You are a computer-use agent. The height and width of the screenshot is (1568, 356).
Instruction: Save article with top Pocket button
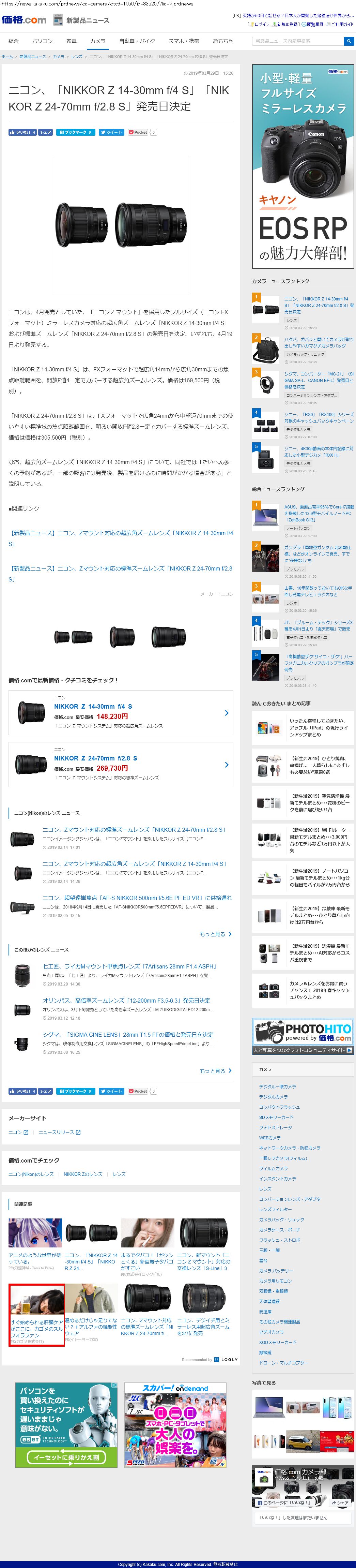click(x=138, y=132)
